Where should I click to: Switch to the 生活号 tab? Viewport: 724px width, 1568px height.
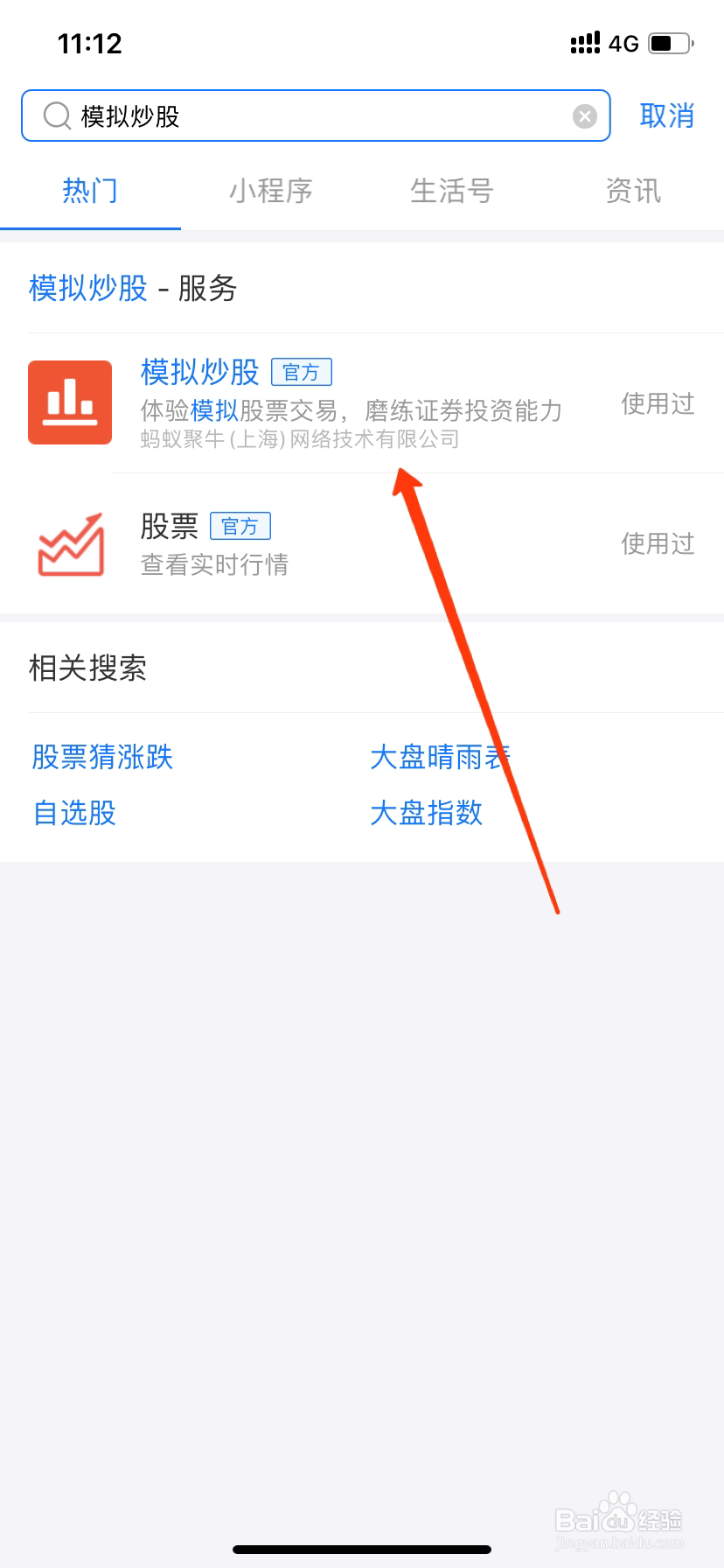point(452,191)
